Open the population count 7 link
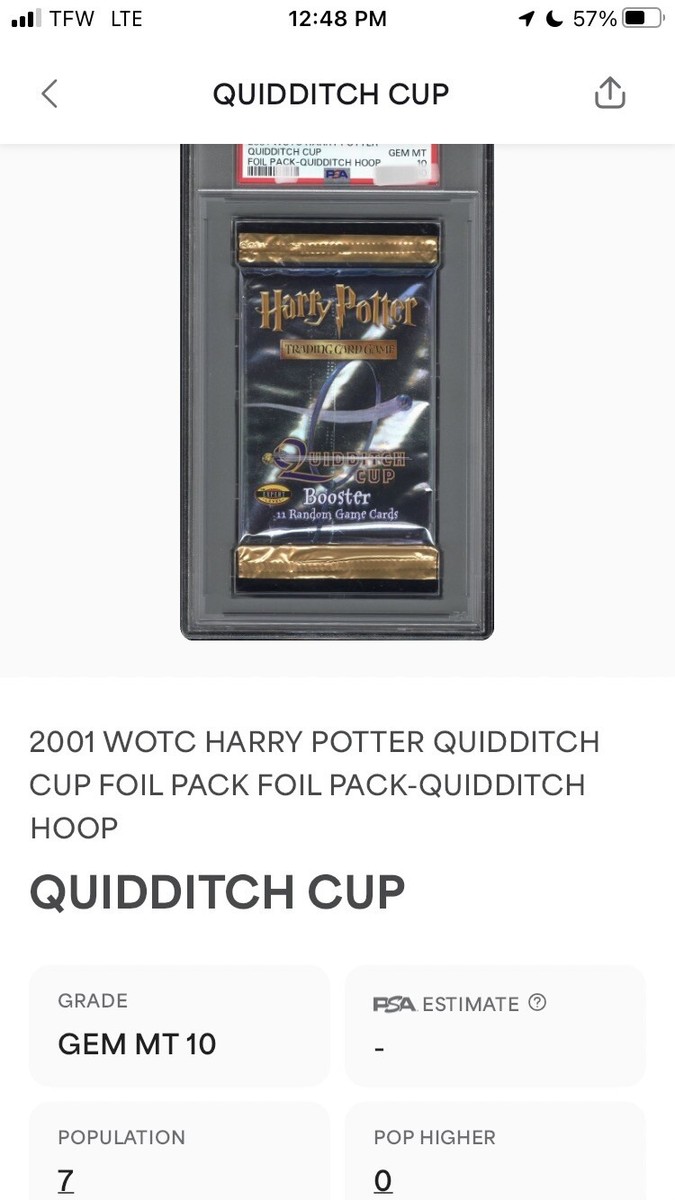The height and width of the screenshot is (1200, 675). [66, 1180]
